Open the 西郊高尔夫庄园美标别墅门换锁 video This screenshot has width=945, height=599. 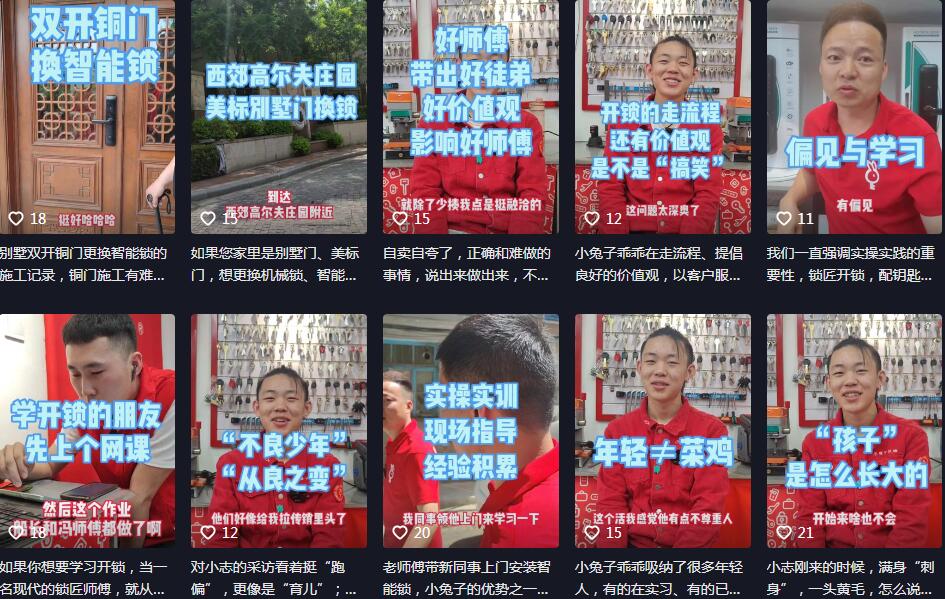(279, 115)
